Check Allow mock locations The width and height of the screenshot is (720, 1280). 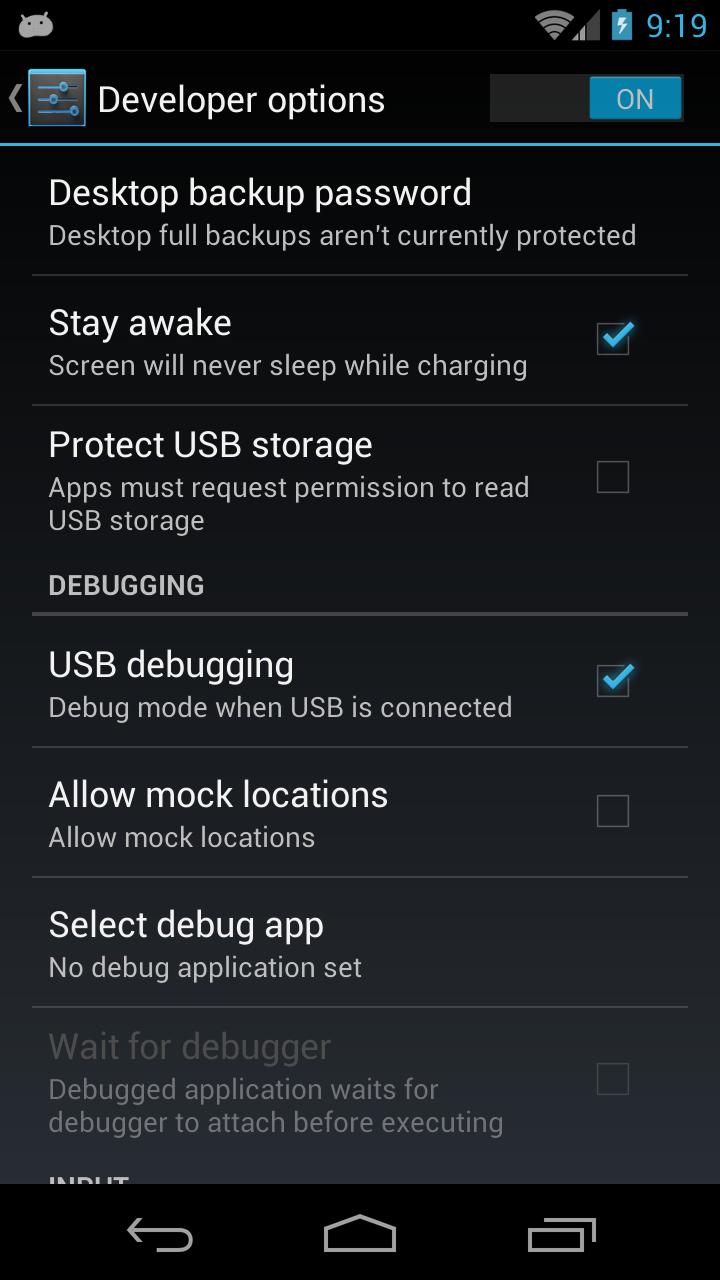tap(612, 811)
